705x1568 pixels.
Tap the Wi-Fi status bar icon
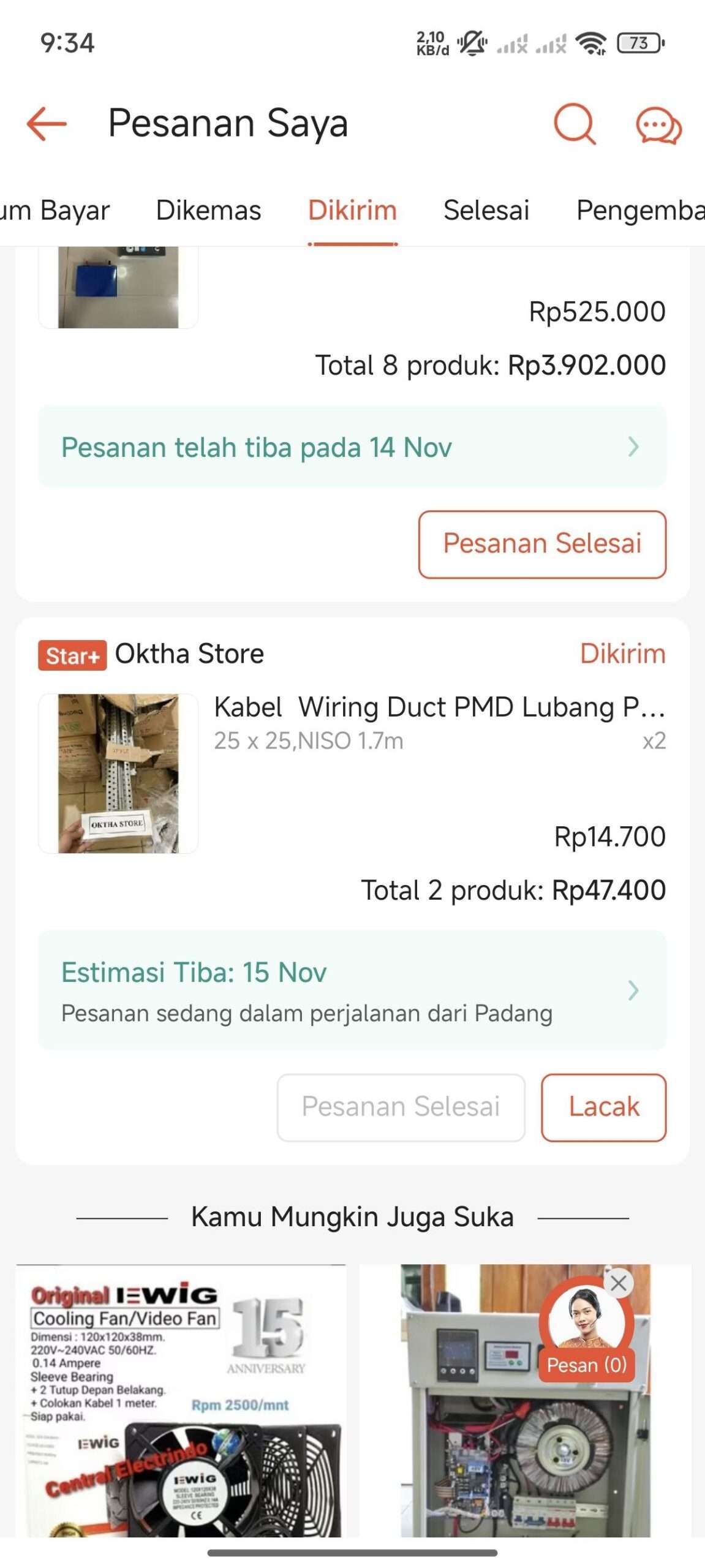(x=590, y=44)
